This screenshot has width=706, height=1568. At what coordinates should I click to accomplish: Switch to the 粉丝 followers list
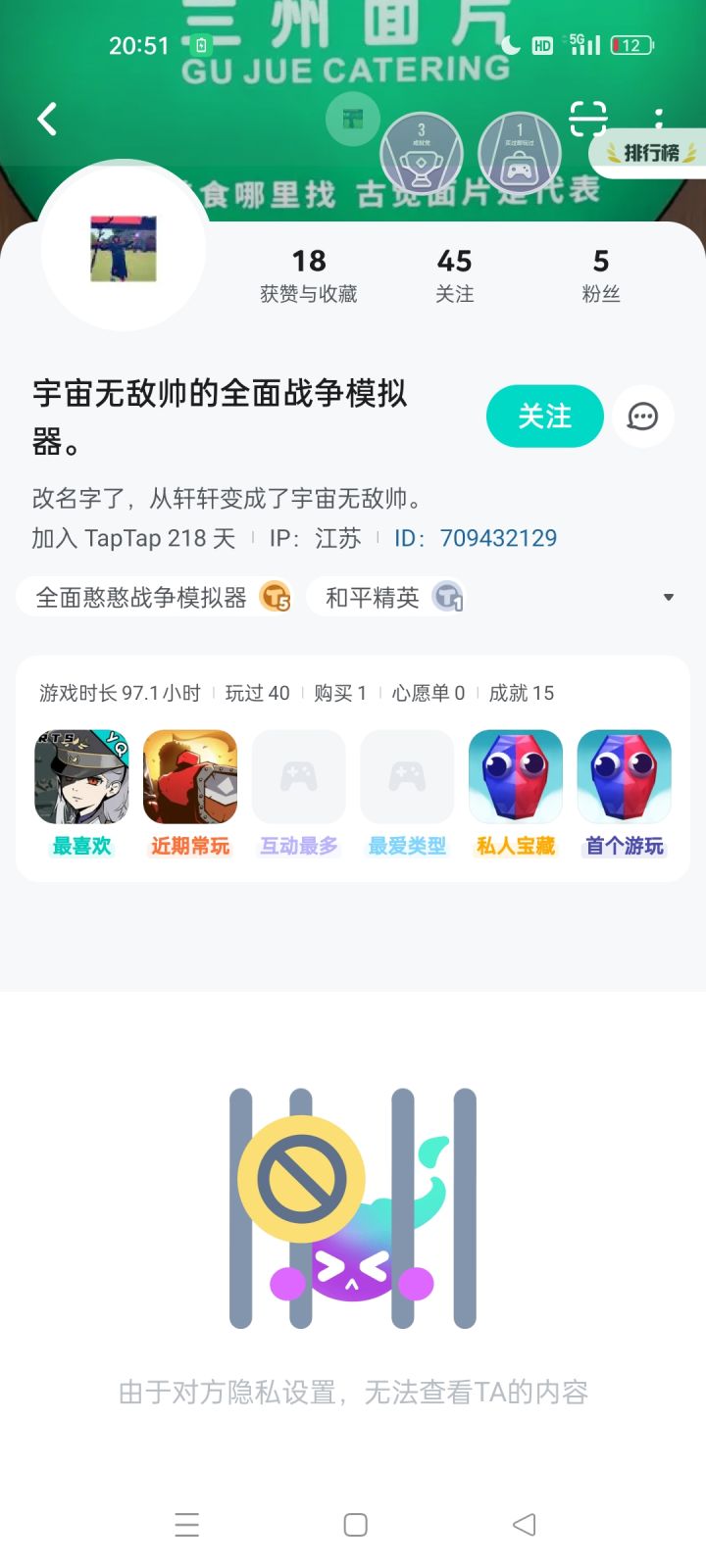pos(601,272)
